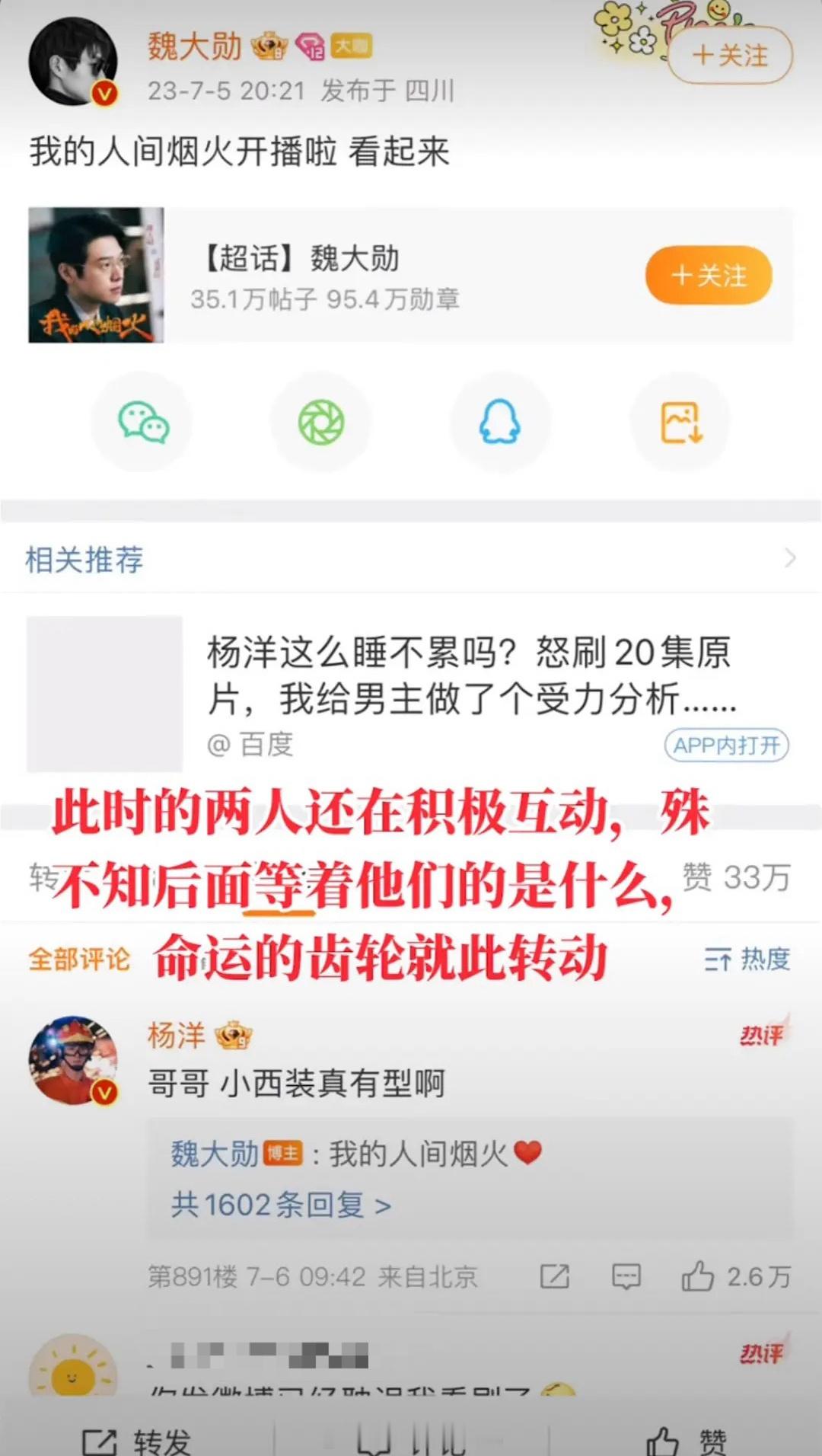This screenshot has height=1456, width=822.
Task: Save the image using the download picture icon
Action: [x=680, y=421]
